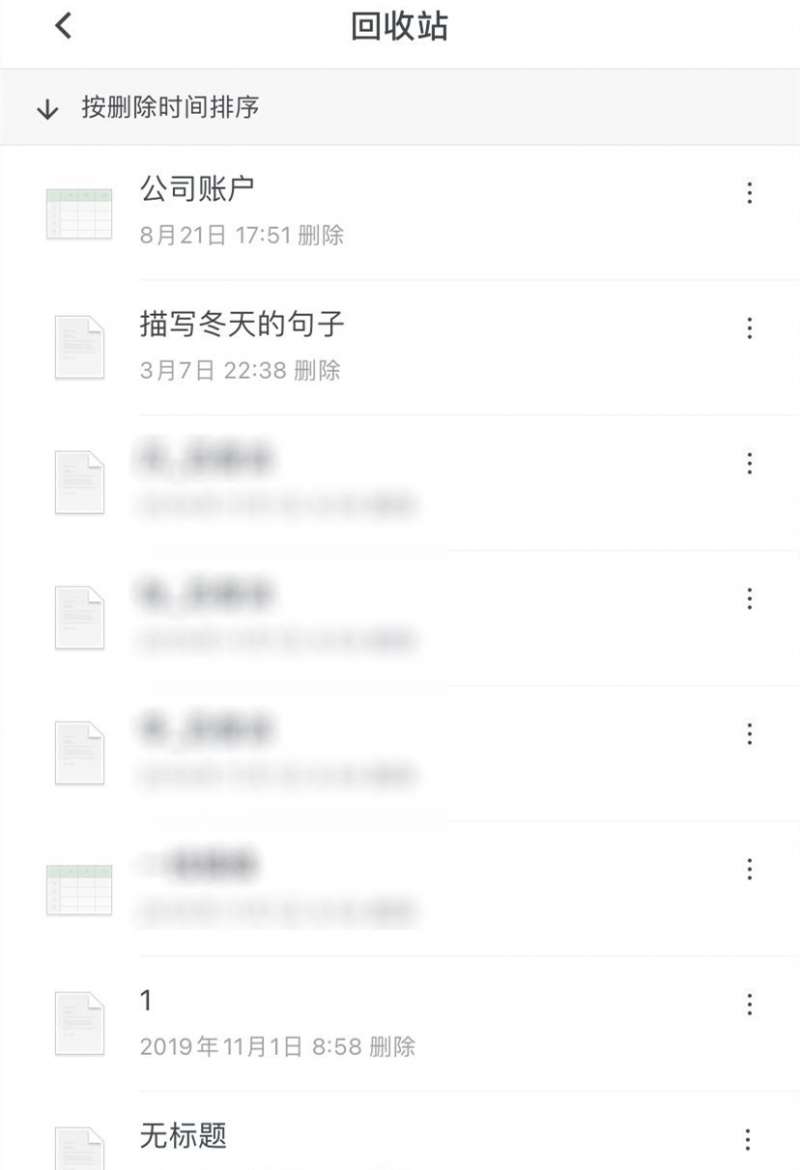The image size is (800, 1170).
Task: Open the overflow menu for 描写冬天的句子
Action: coord(749,329)
